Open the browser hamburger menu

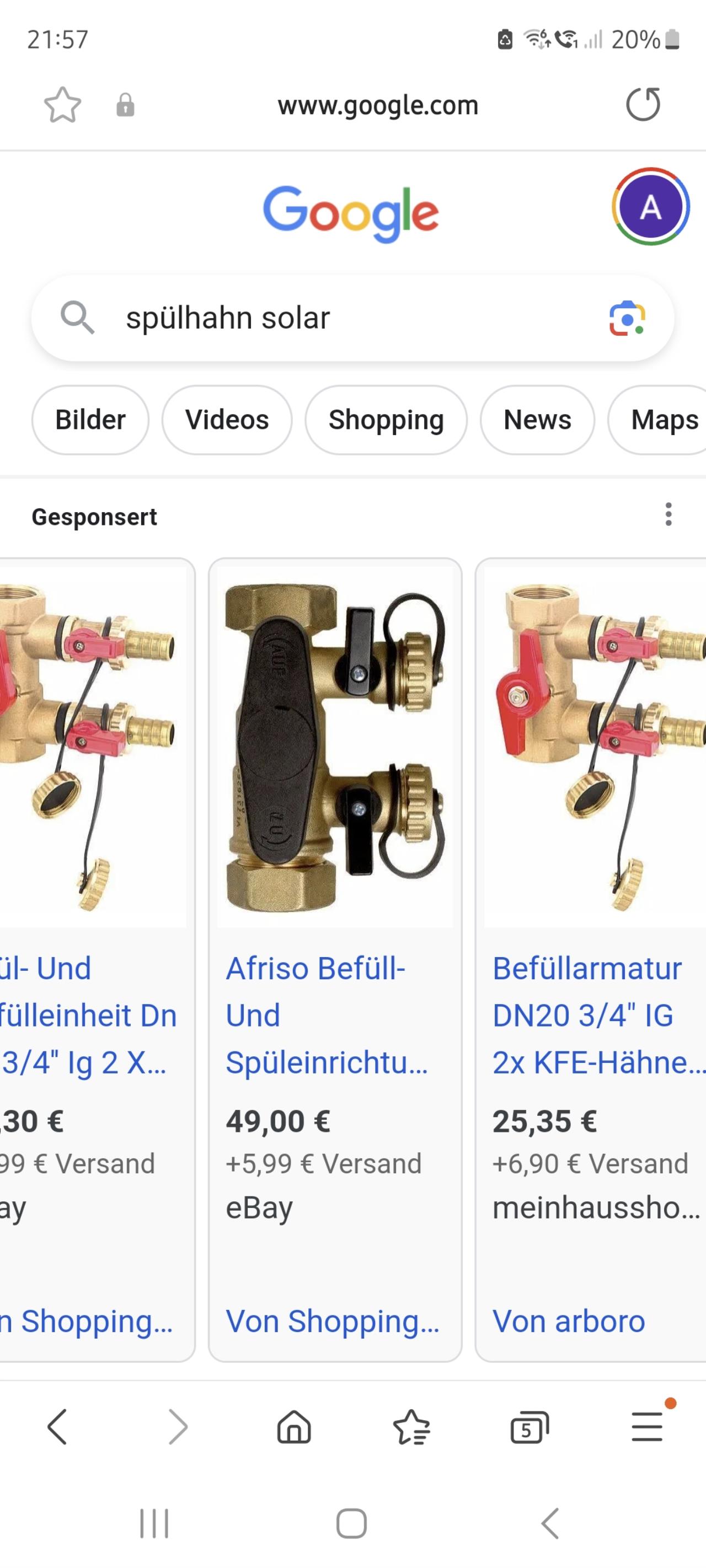coord(647,1427)
